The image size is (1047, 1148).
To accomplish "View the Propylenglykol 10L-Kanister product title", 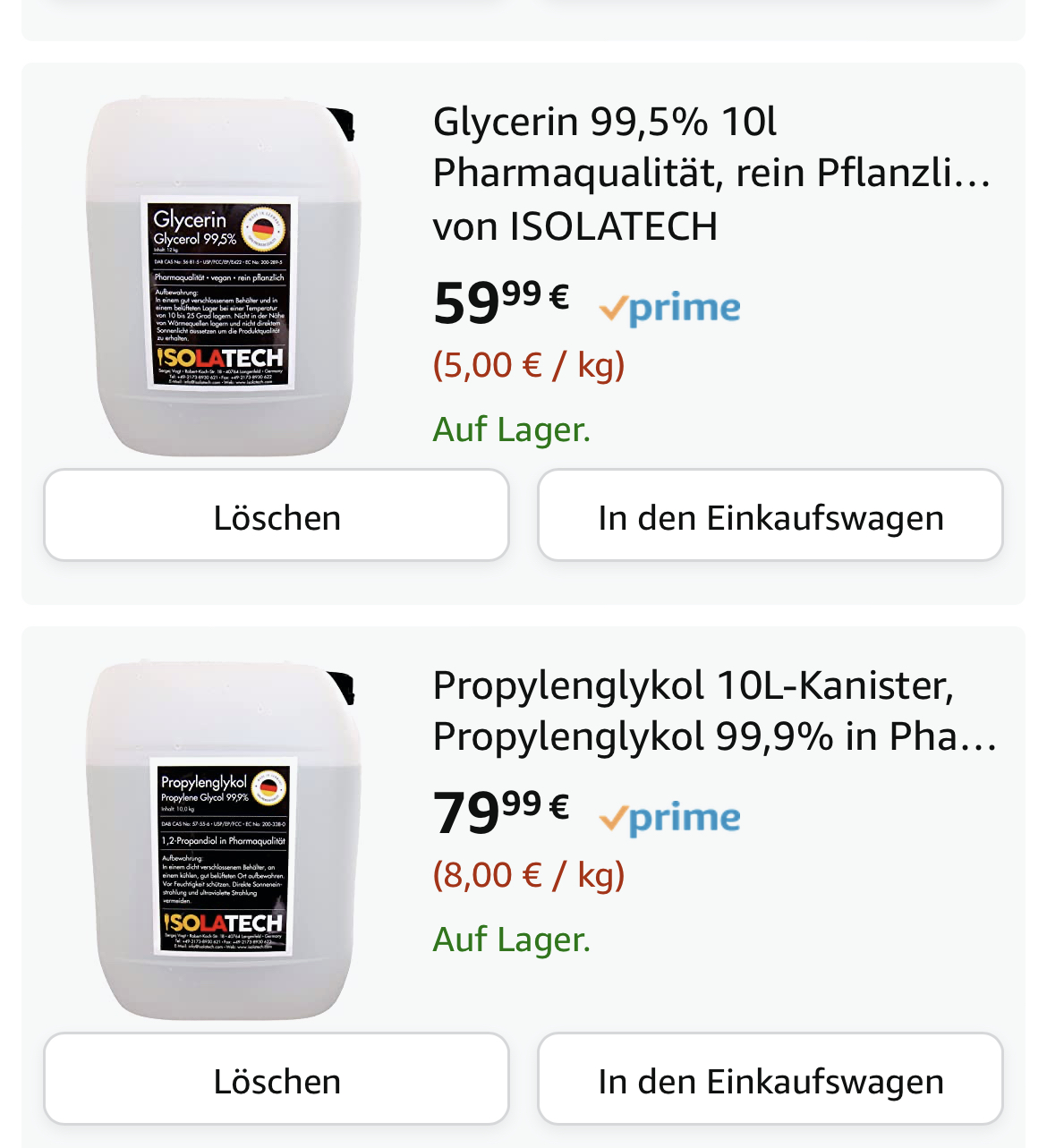I will (712, 710).
